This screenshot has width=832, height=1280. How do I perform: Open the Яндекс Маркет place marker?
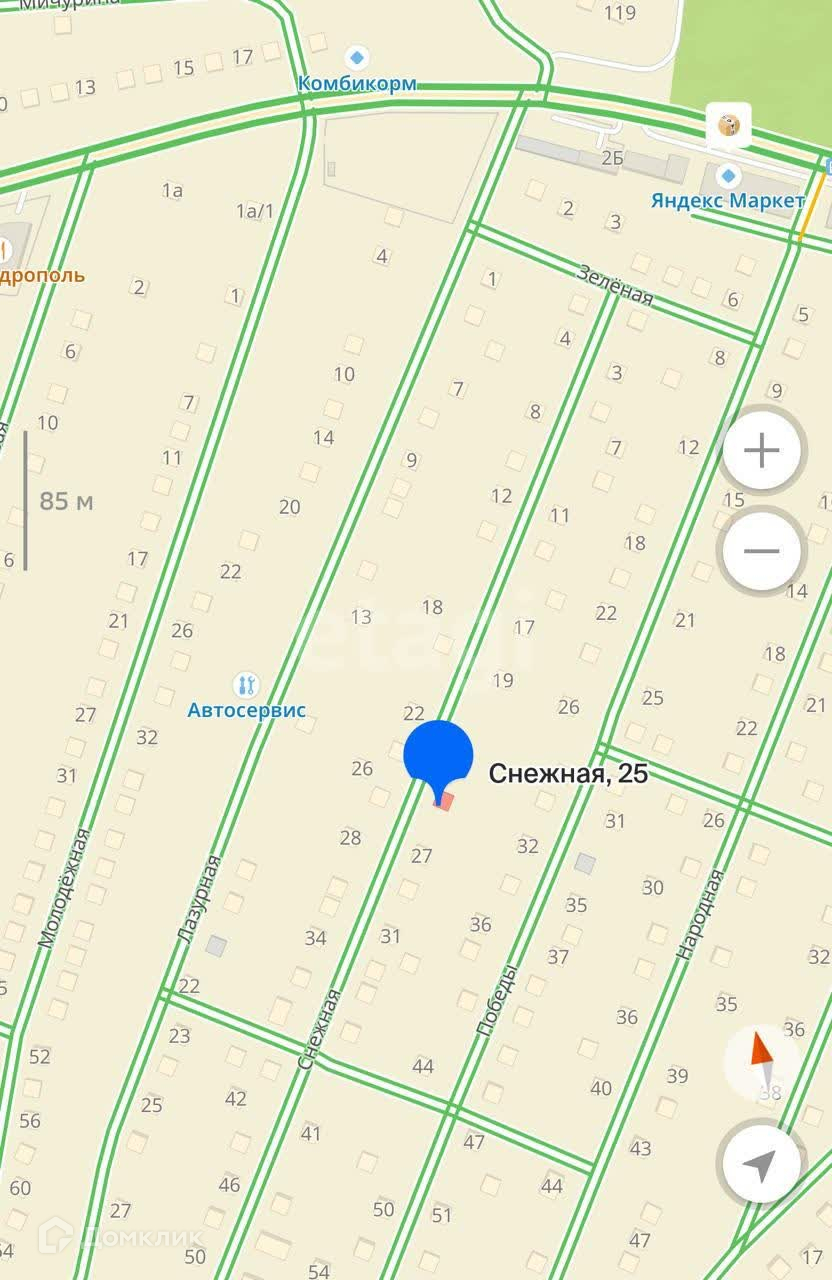[730, 177]
